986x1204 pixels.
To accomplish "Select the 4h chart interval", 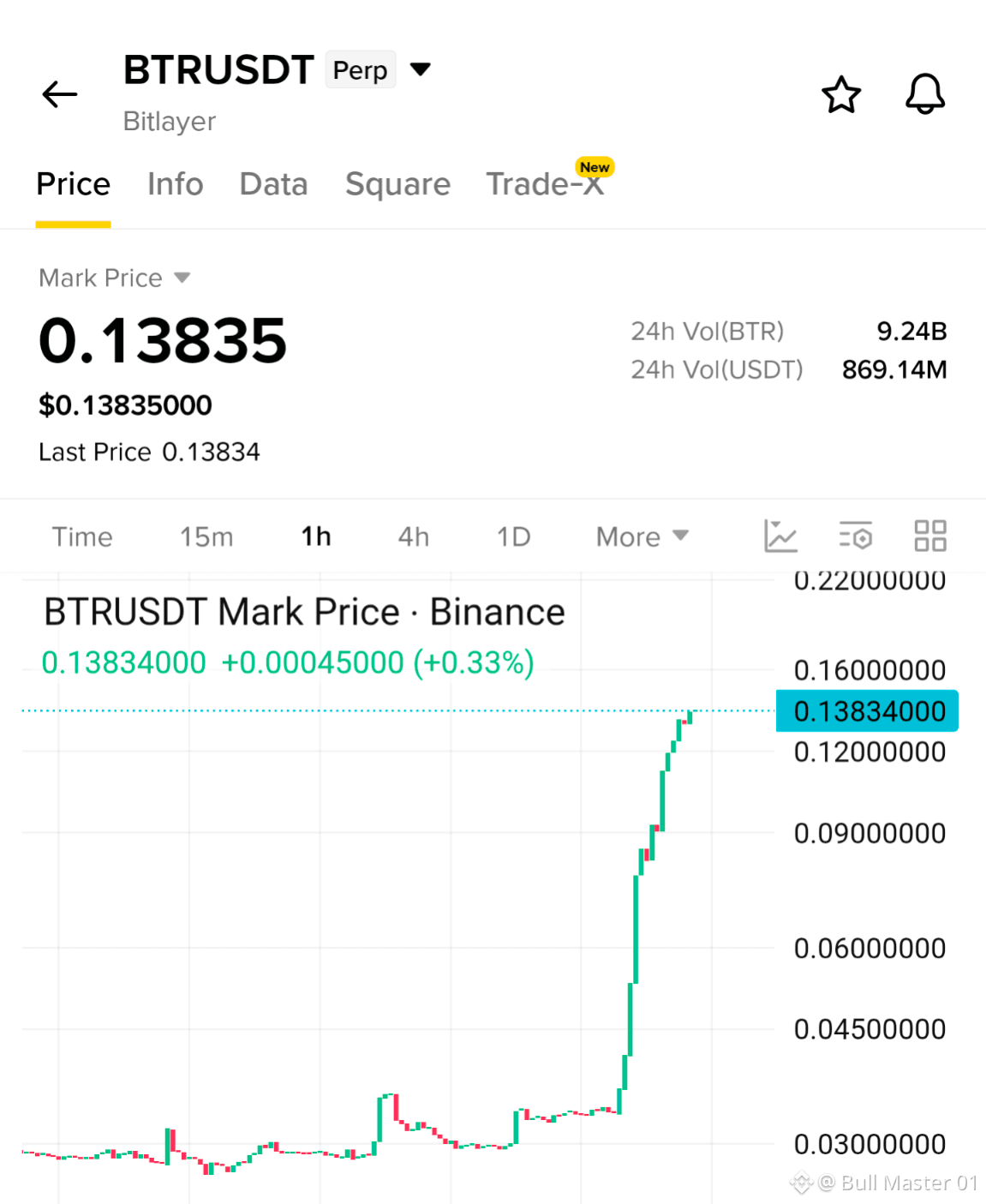I will [x=414, y=537].
